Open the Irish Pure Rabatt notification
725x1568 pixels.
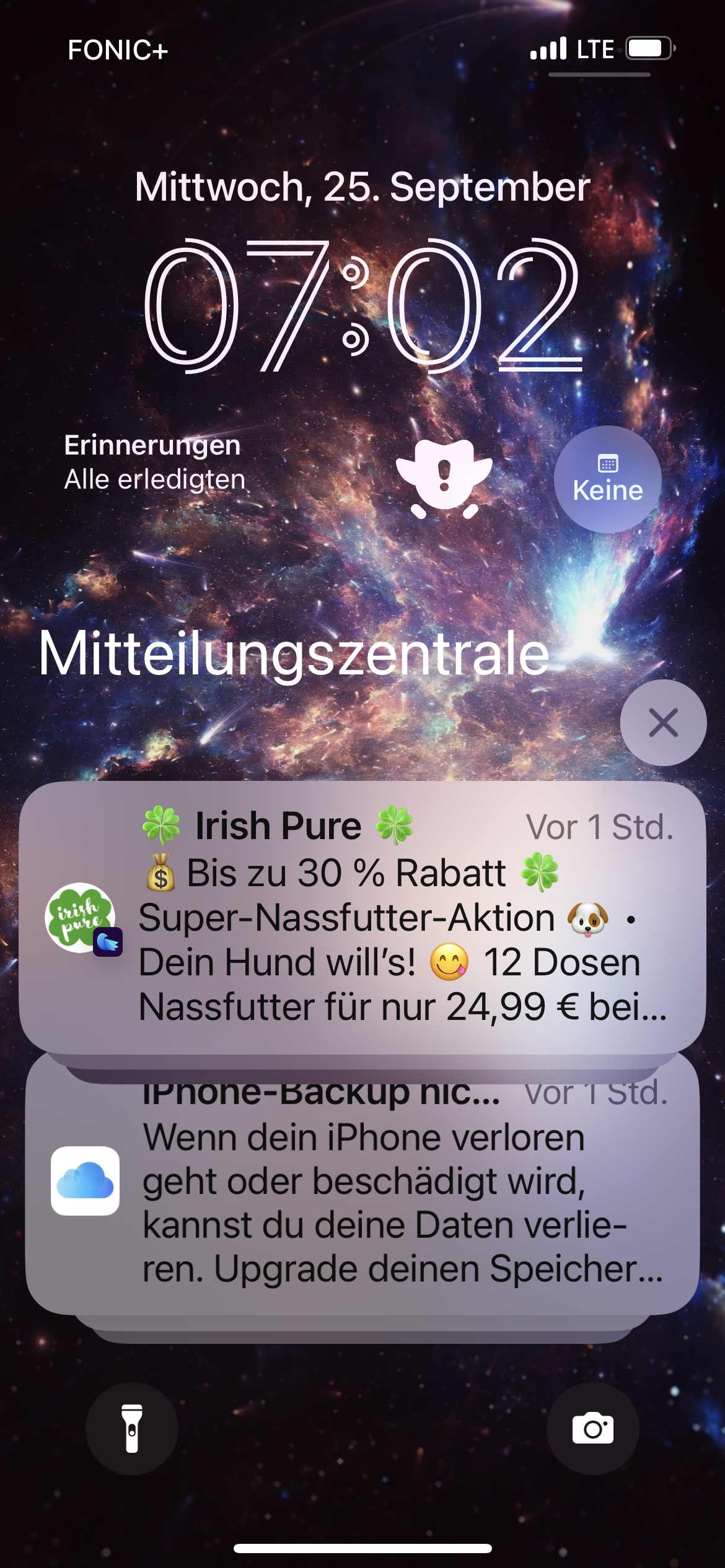[x=362, y=917]
